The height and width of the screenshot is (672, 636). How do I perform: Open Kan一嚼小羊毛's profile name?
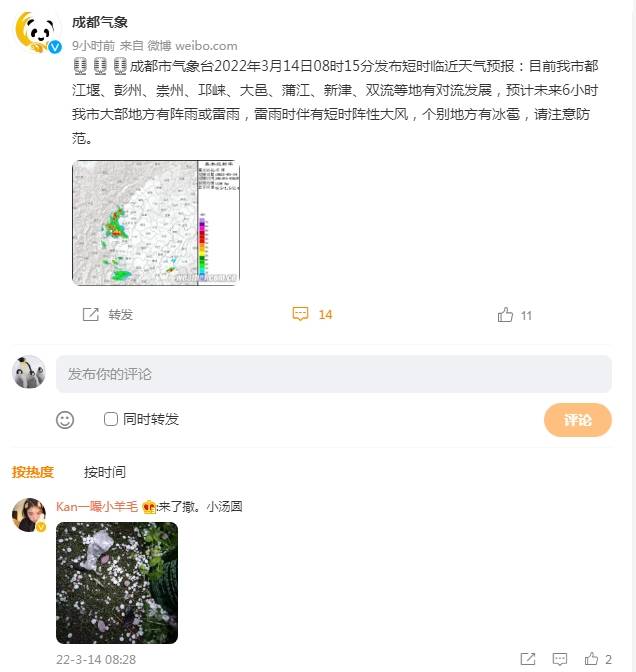[97, 507]
